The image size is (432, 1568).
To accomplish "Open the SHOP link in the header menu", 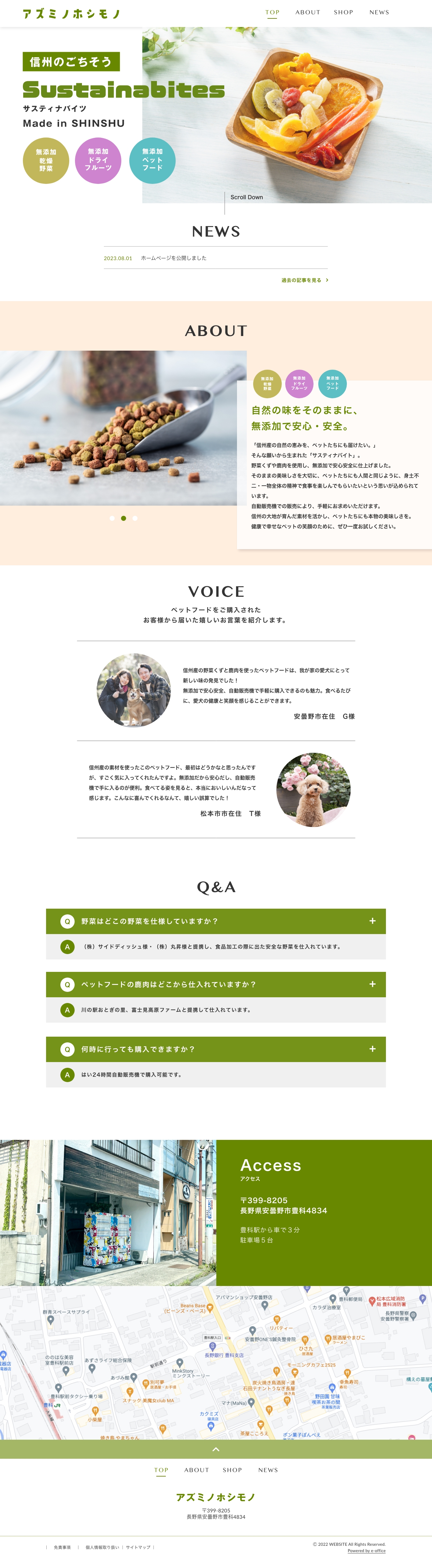I will click(x=343, y=12).
